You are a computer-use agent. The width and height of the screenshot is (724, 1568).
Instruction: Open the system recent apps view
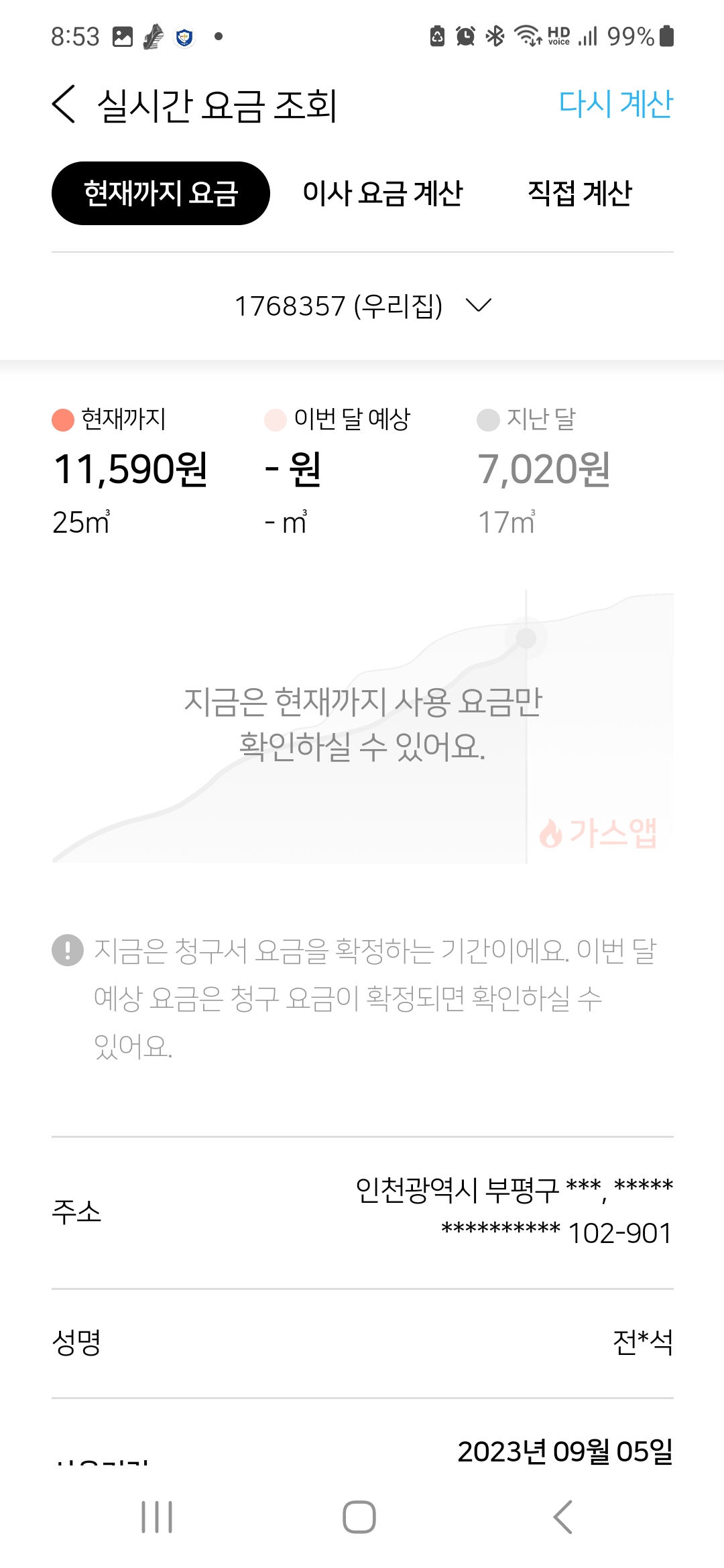click(x=157, y=1517)
